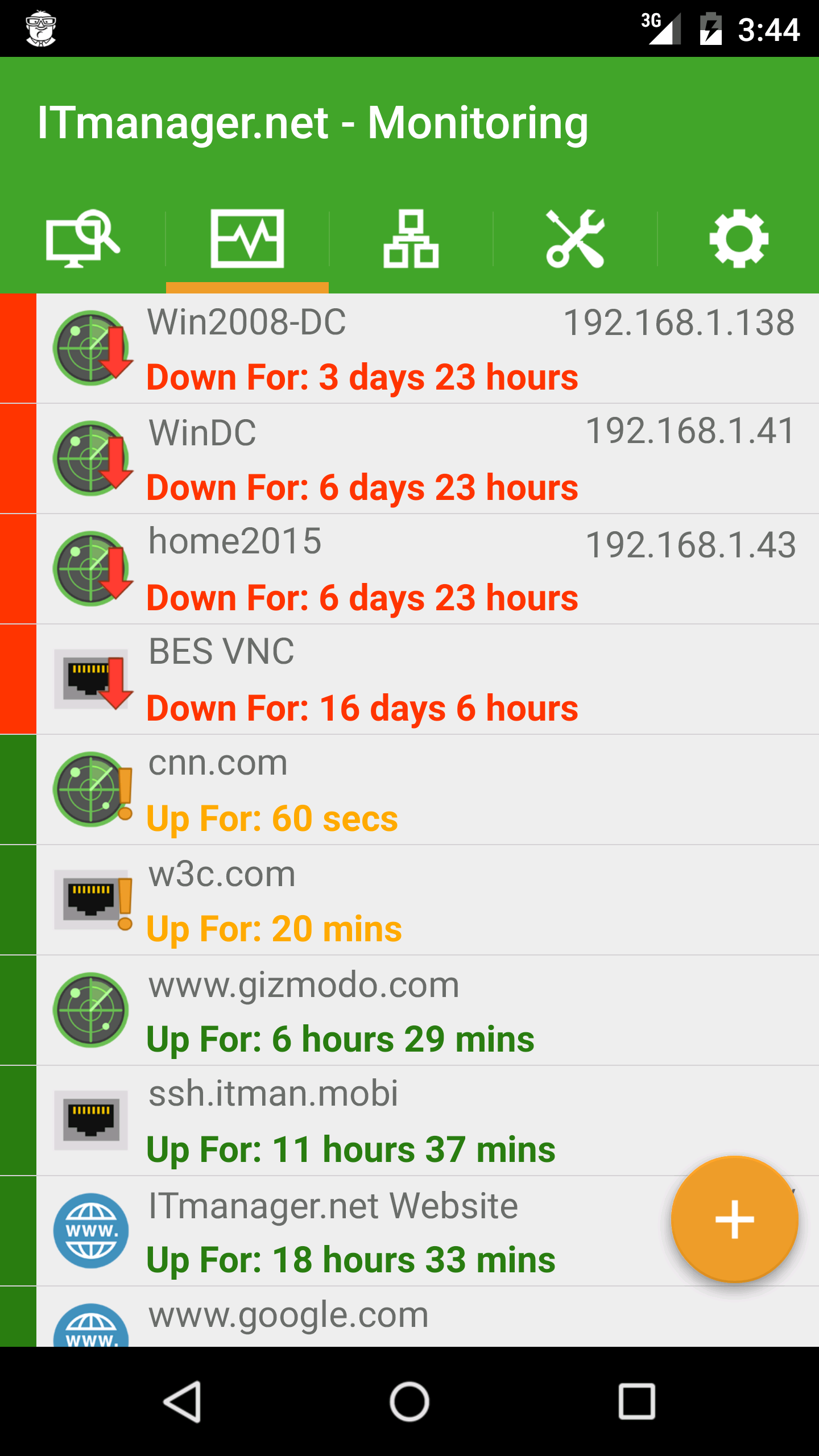View w3c.com monitor details
819x1456 pixels.
pyautogui.click(x=427, y=900)
